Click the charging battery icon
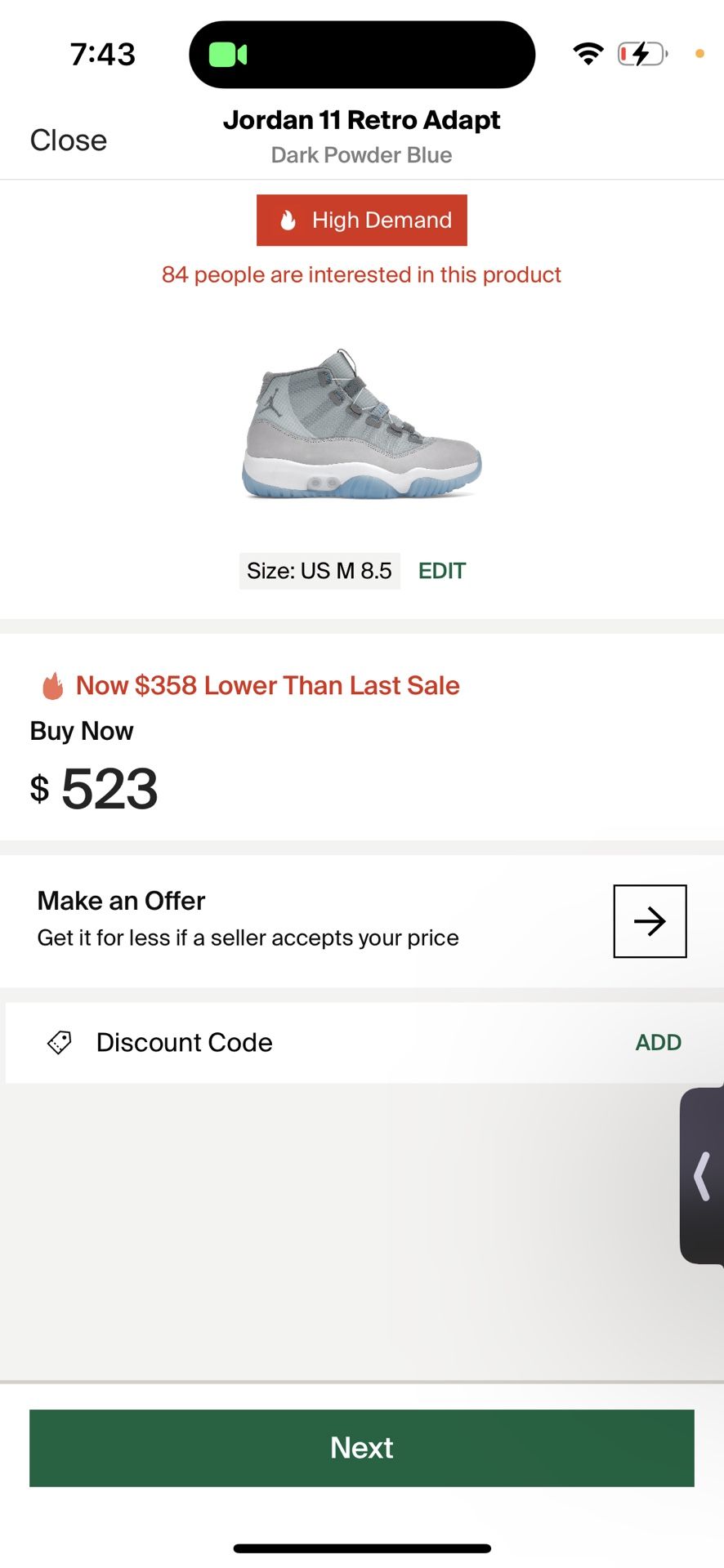The image size is (724, 1568). [641, 54]
